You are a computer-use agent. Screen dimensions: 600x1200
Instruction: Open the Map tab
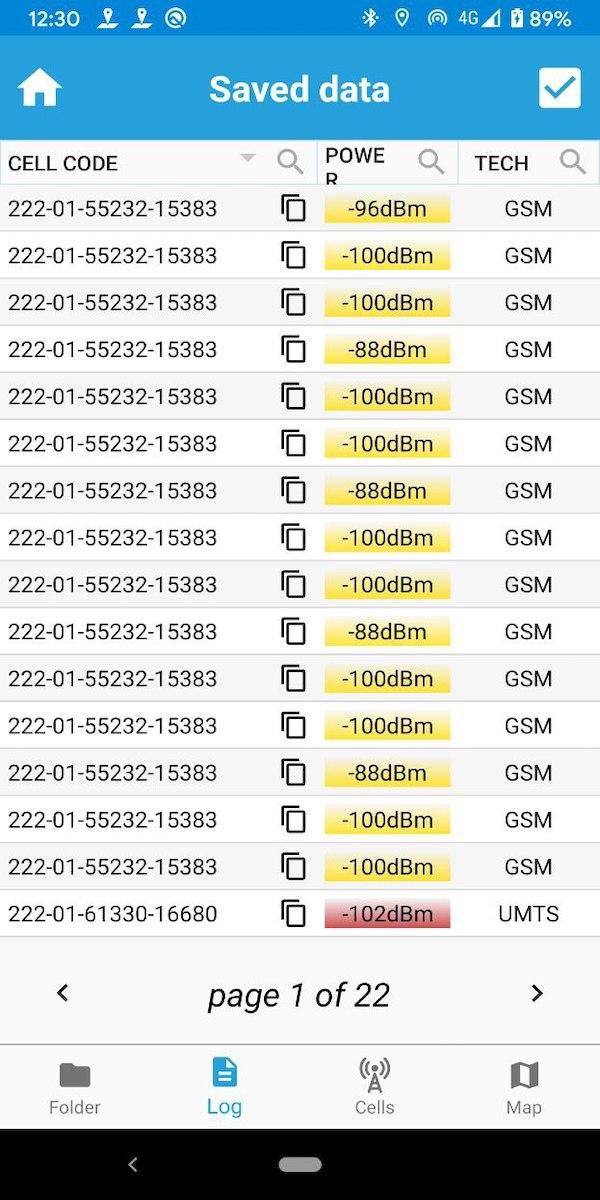pos(524,1087)
